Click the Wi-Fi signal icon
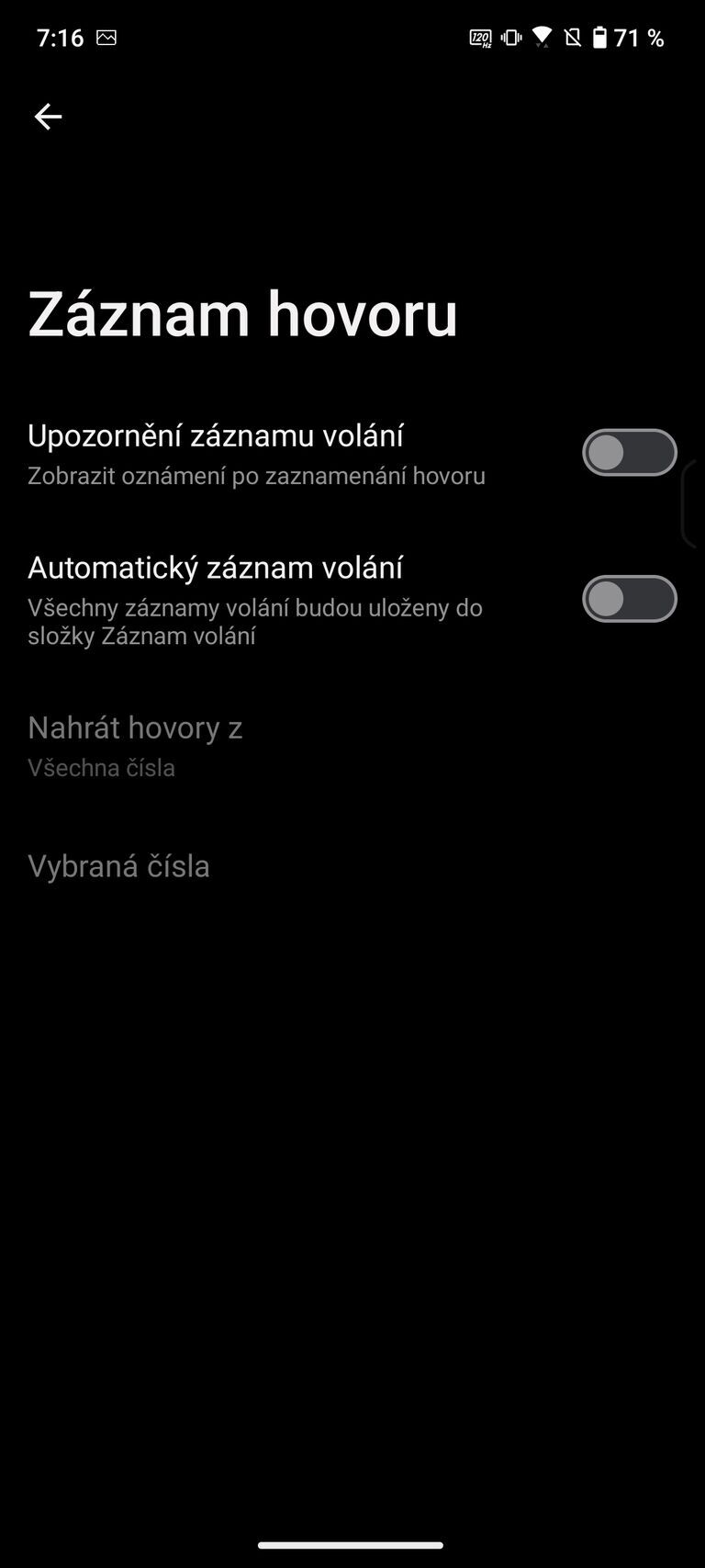705x1568 pixels. [542, 38]
